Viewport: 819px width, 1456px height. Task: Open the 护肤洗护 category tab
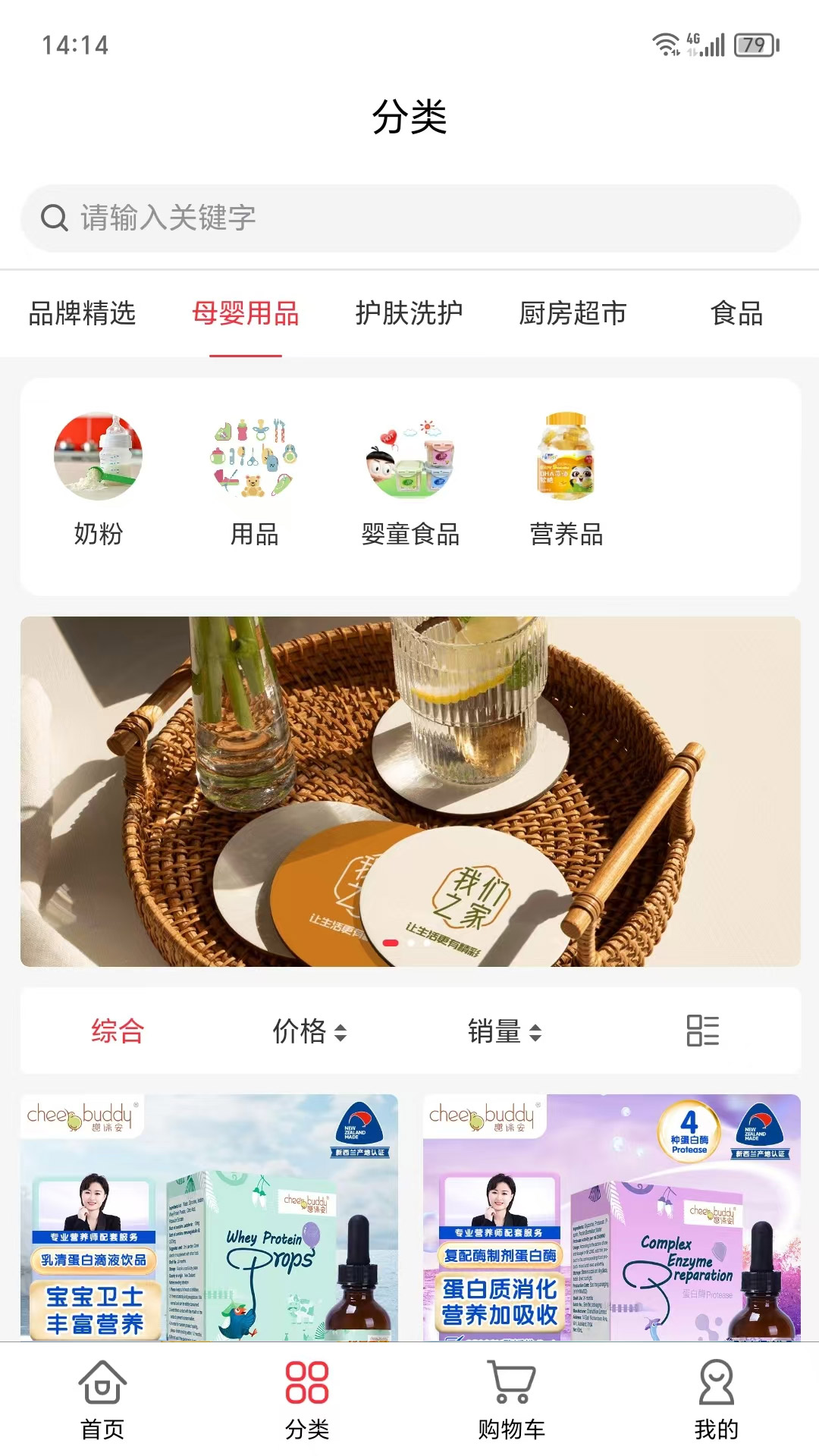pos(409,313)
